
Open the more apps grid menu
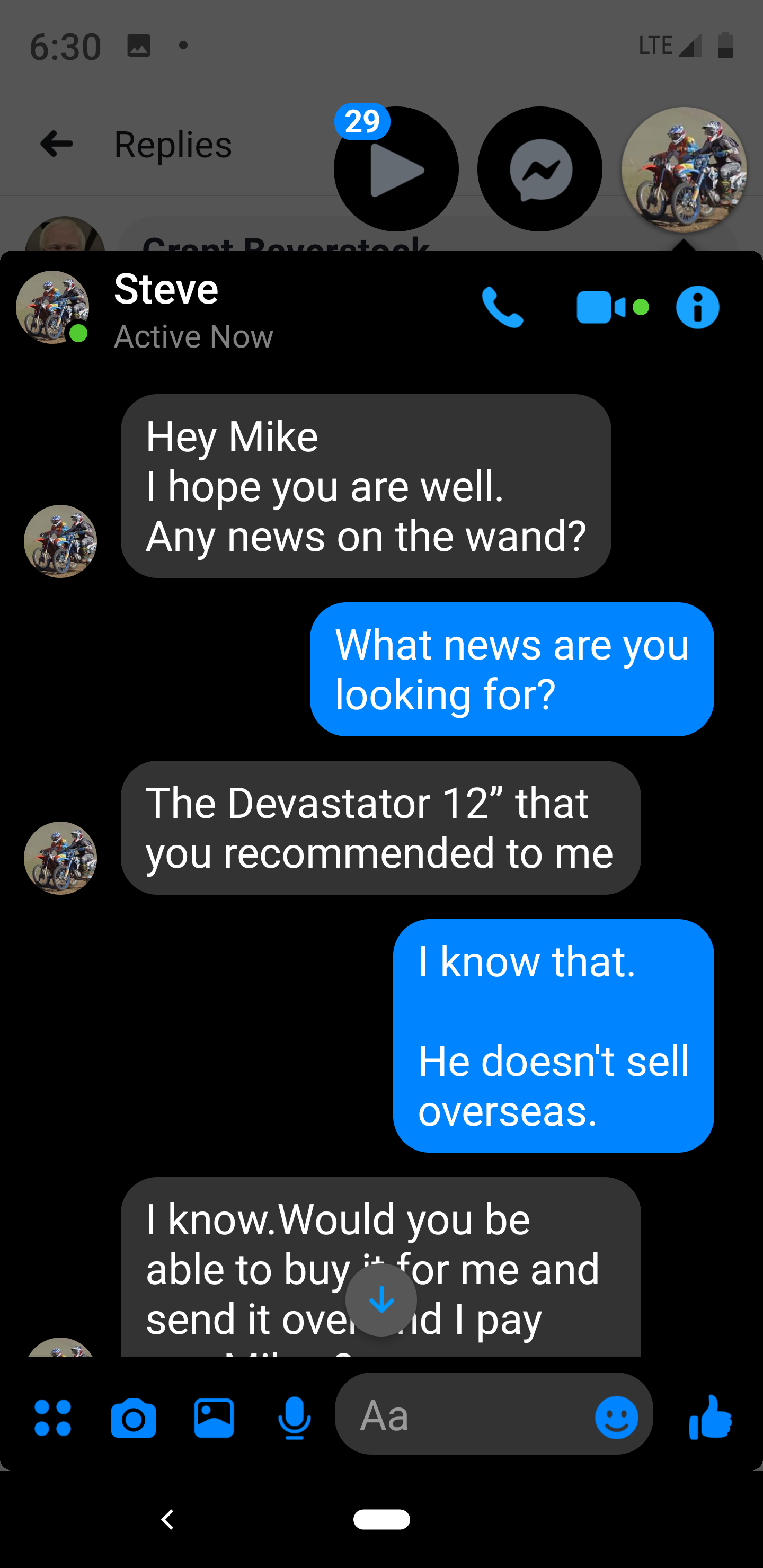click(53, 1418)
